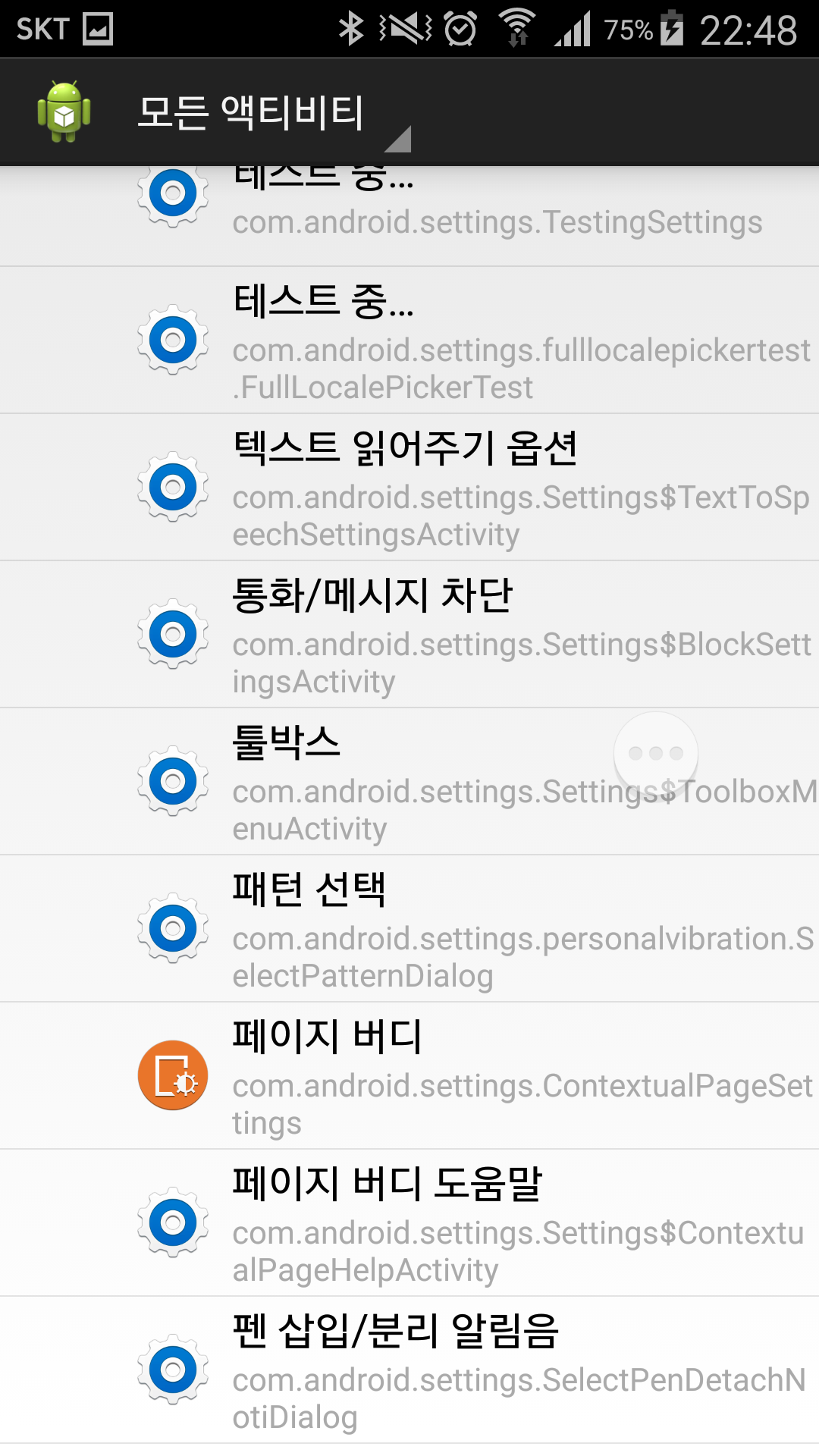819x1456 pixels.
Task: Open the 툴박스 activity row
Action: coord(379,782)
